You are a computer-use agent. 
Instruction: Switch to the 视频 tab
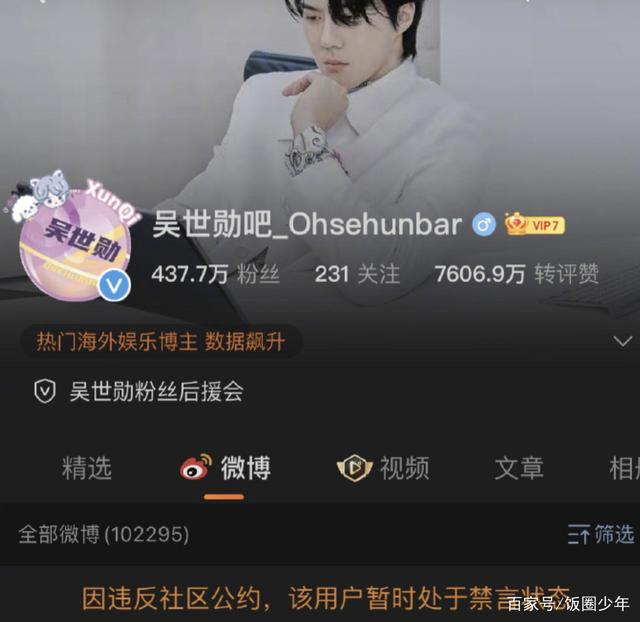(x=384, y=467)
